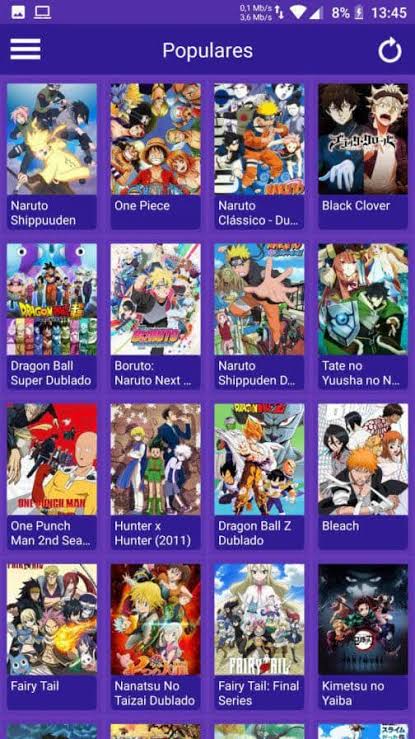415x739 pixels.
Task: Open the Naruto Clássico tile
Action: pyautogui.click(x=259, y=156)
